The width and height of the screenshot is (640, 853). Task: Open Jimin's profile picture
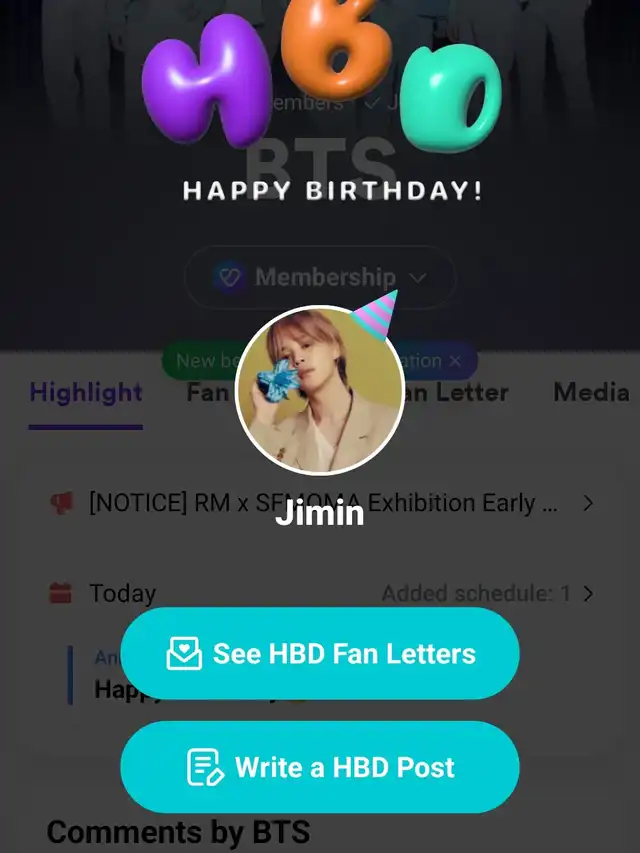320,390
